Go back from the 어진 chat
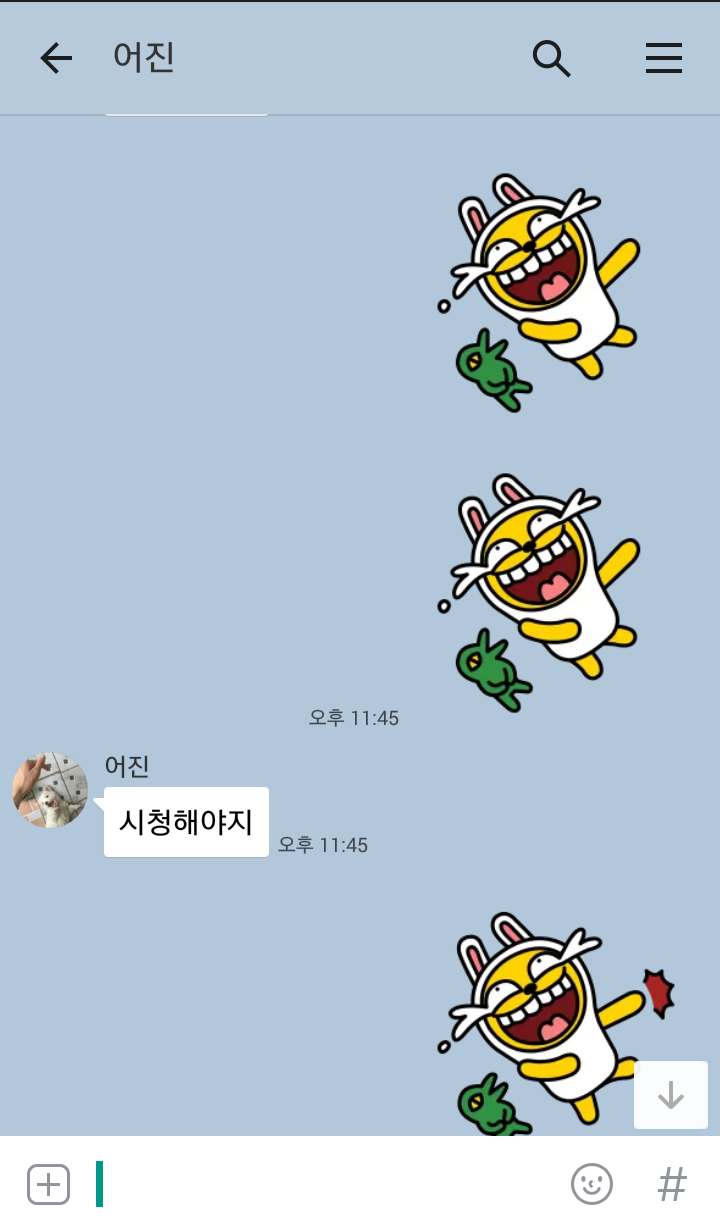 click(x=56, y=59)
